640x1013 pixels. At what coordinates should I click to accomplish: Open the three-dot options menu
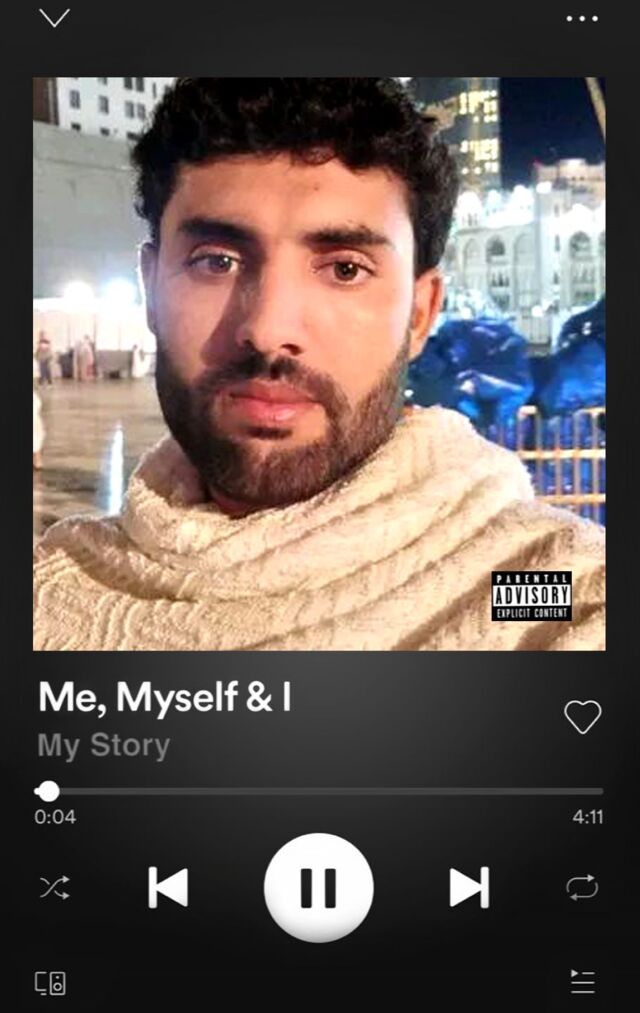coord(582,18)
